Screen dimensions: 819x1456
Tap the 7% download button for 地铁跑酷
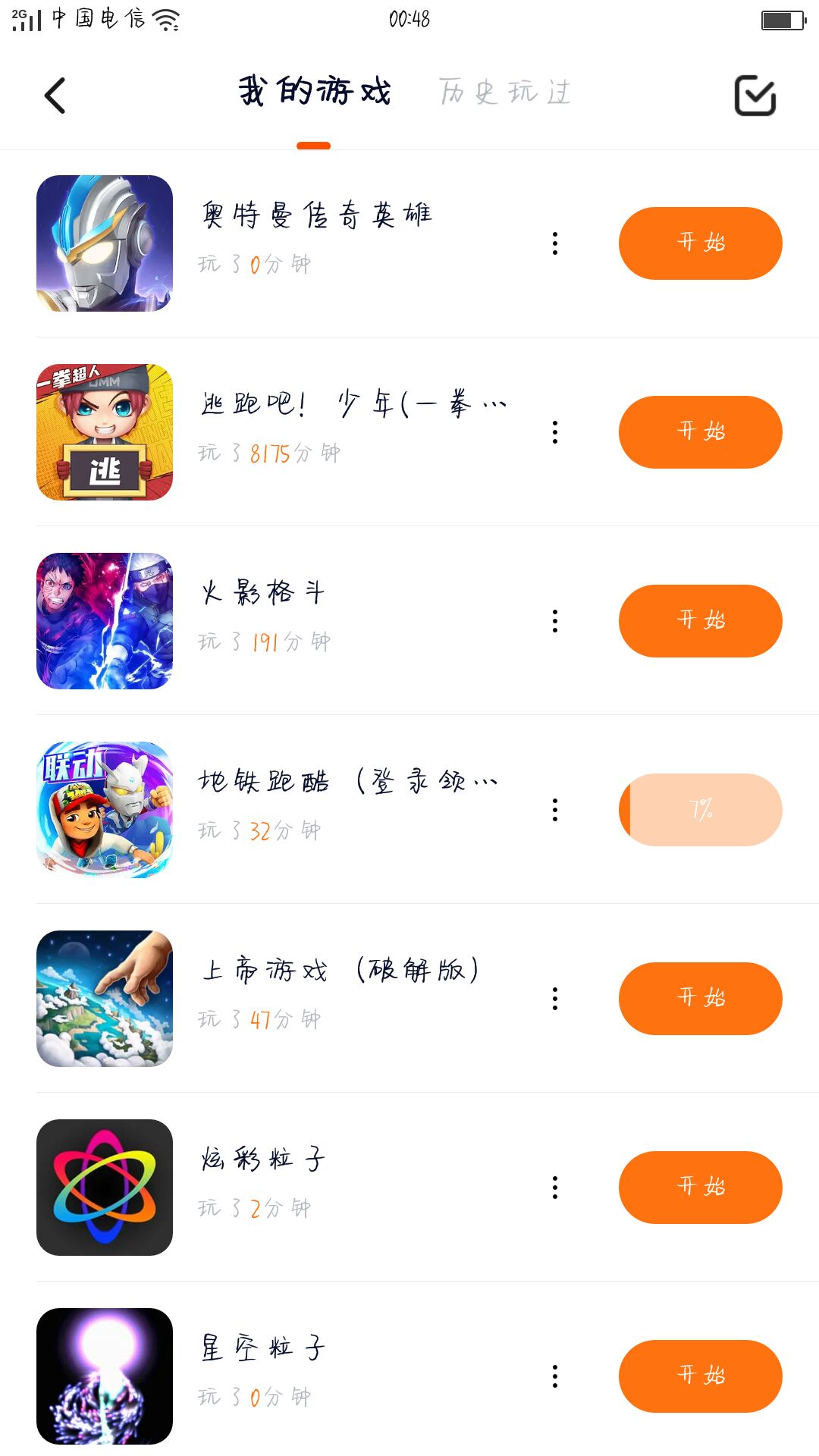[700, 810]
